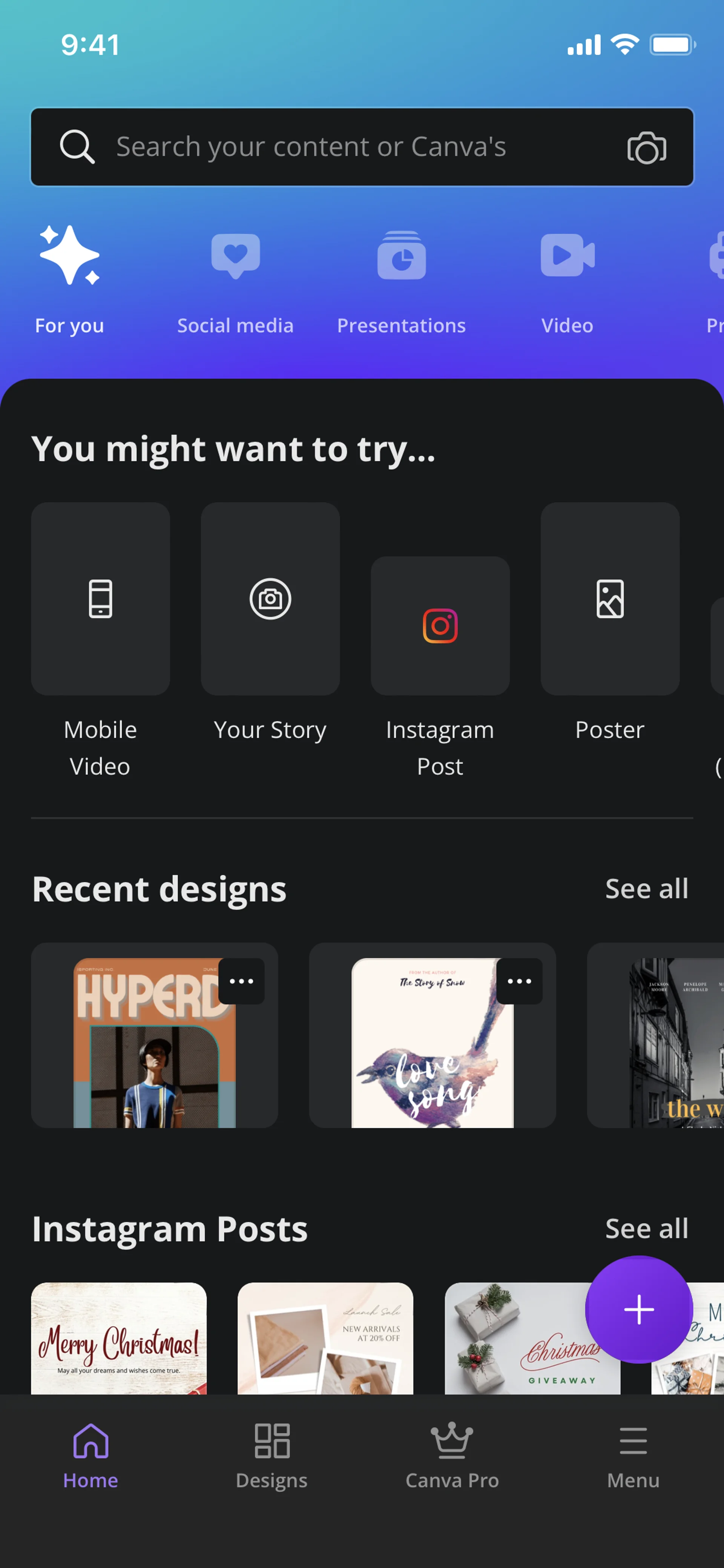The height and width of the screenshot is (1568, 724).
Task: Create a Mobile Video design
Action: (x=100, y=599)
